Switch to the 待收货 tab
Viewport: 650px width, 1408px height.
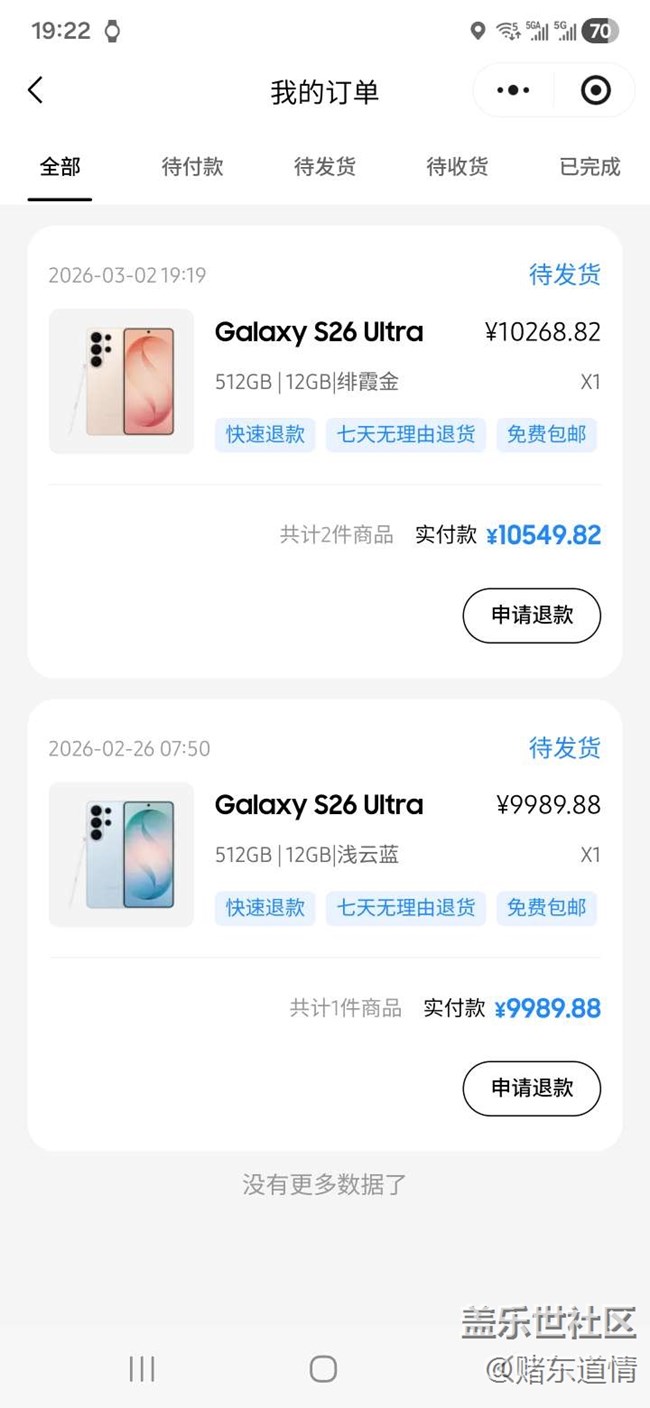(x=457, y=167)
